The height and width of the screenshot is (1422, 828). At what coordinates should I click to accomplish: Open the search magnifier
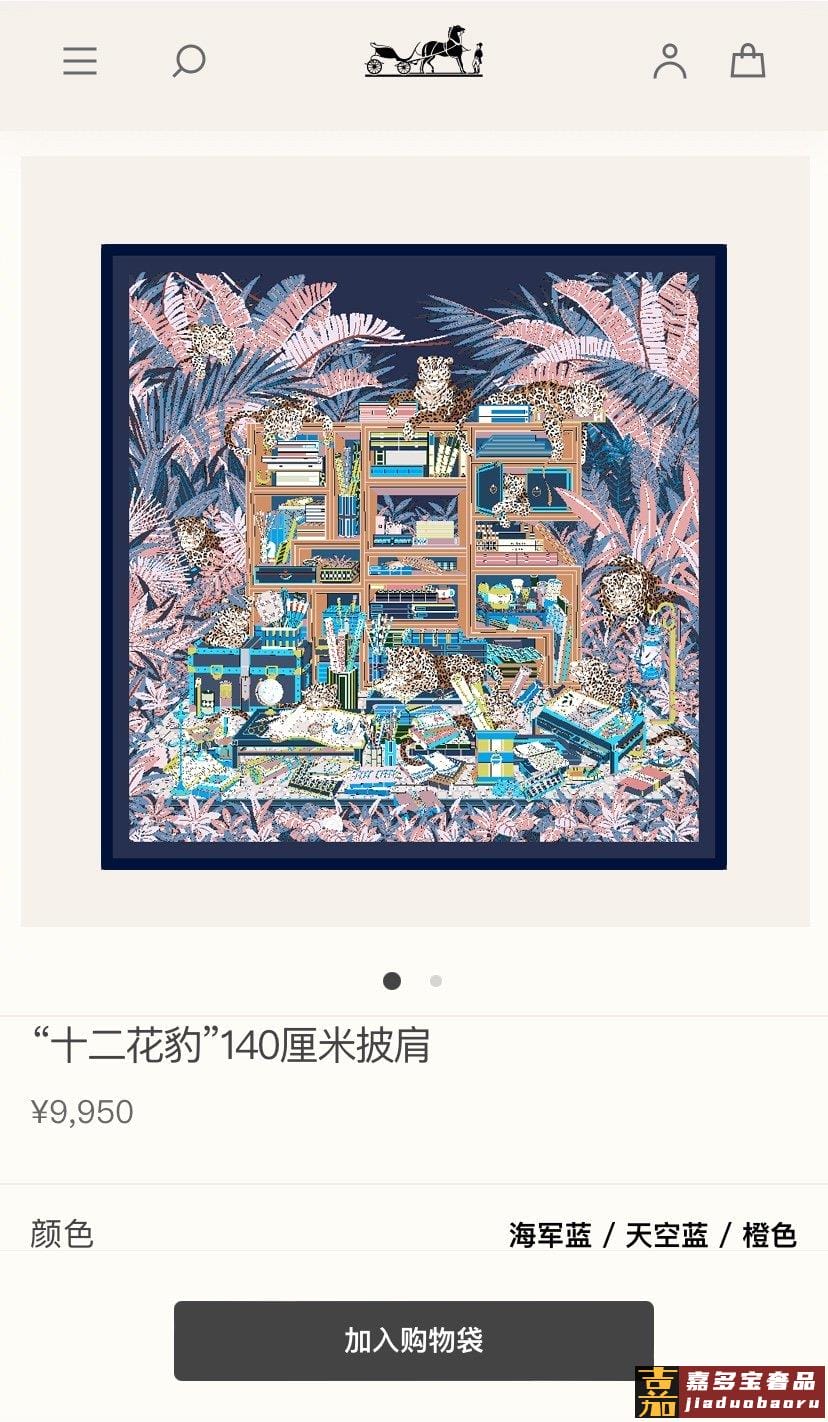[188, 62]
